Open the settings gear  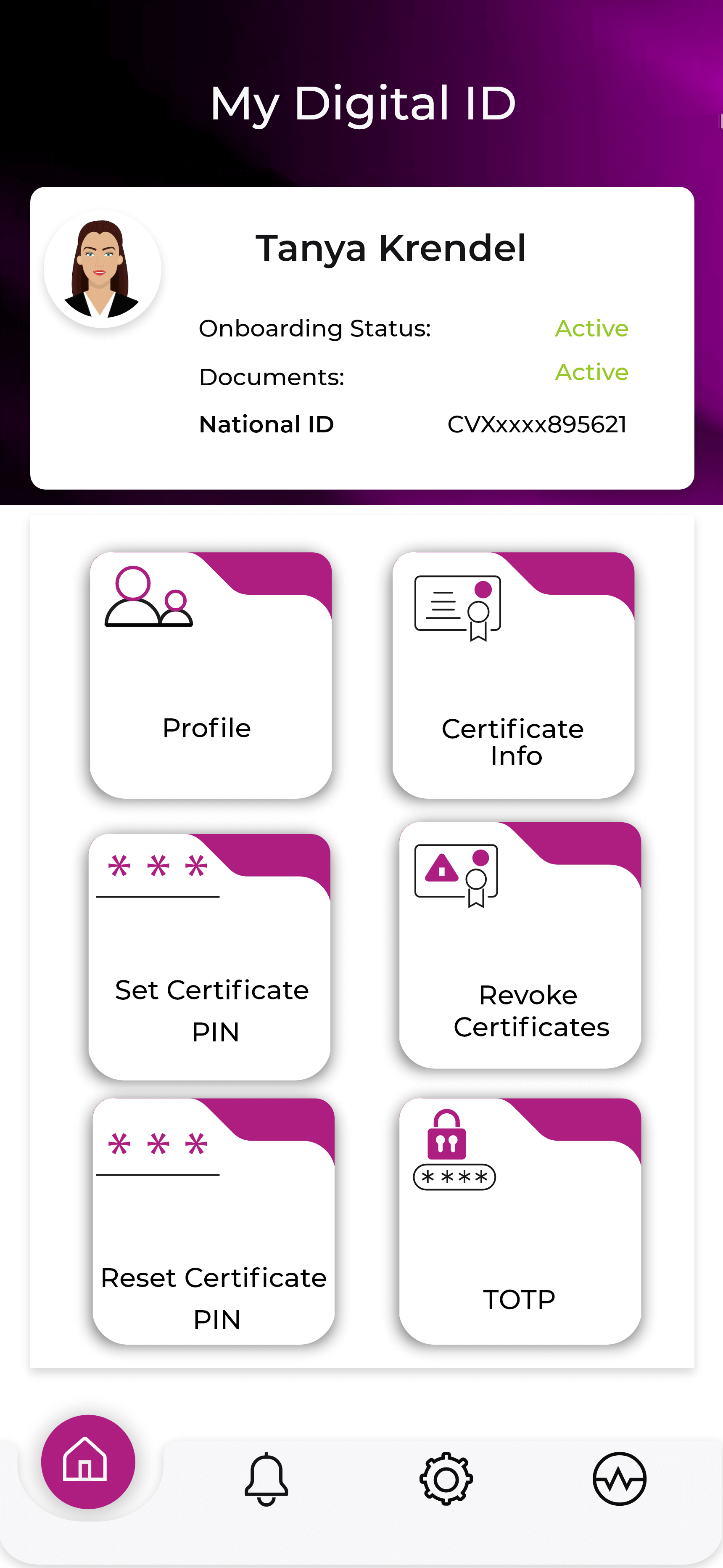(446, 1478)
